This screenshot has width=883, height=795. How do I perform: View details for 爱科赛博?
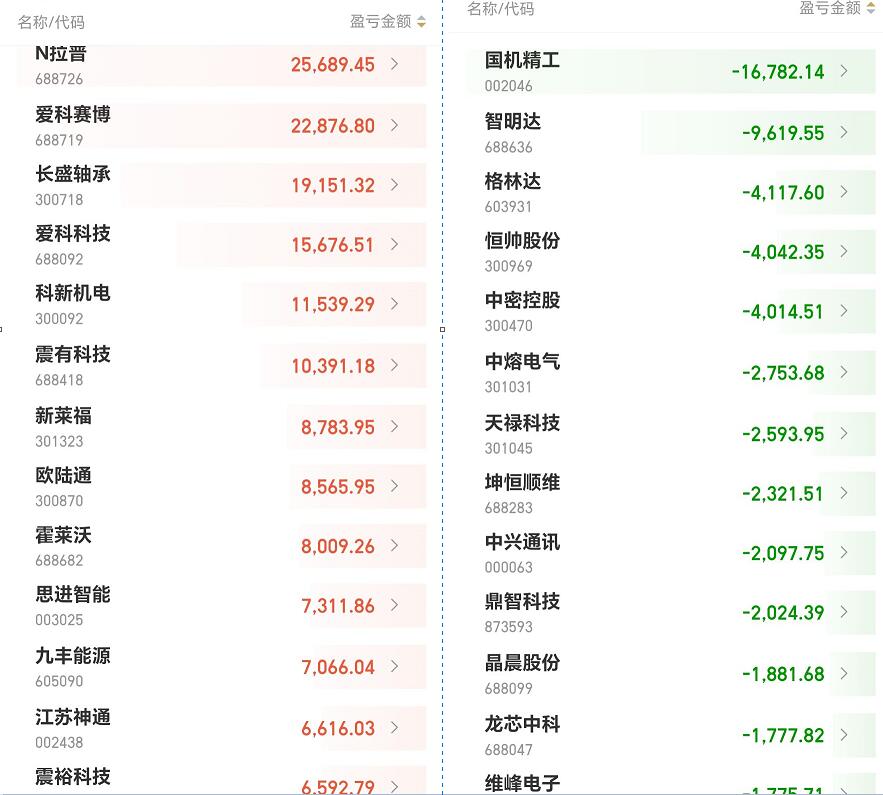[221, 125]
